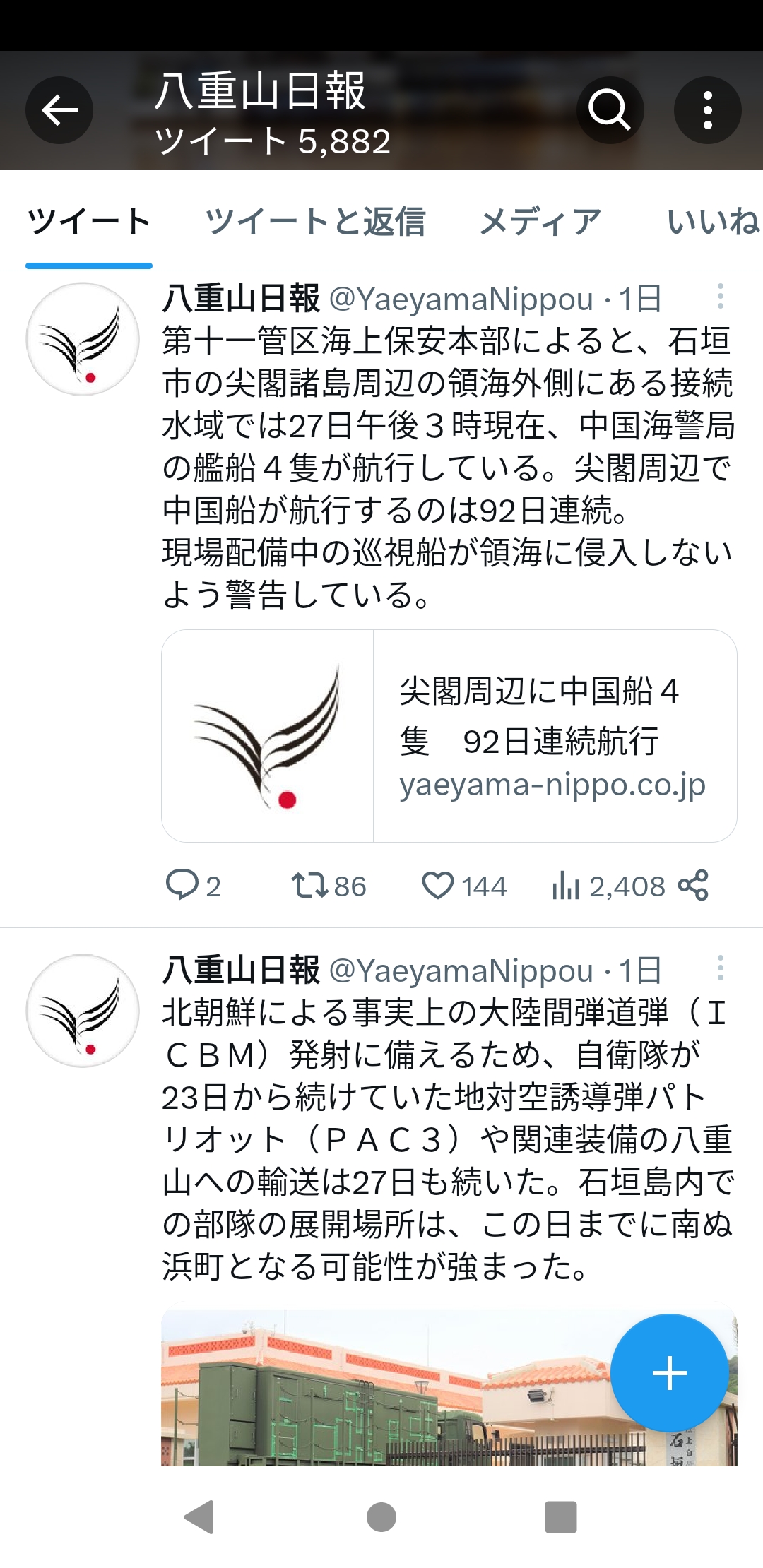
Task: Switch to the メディア tab
Action: coord(540,222)
